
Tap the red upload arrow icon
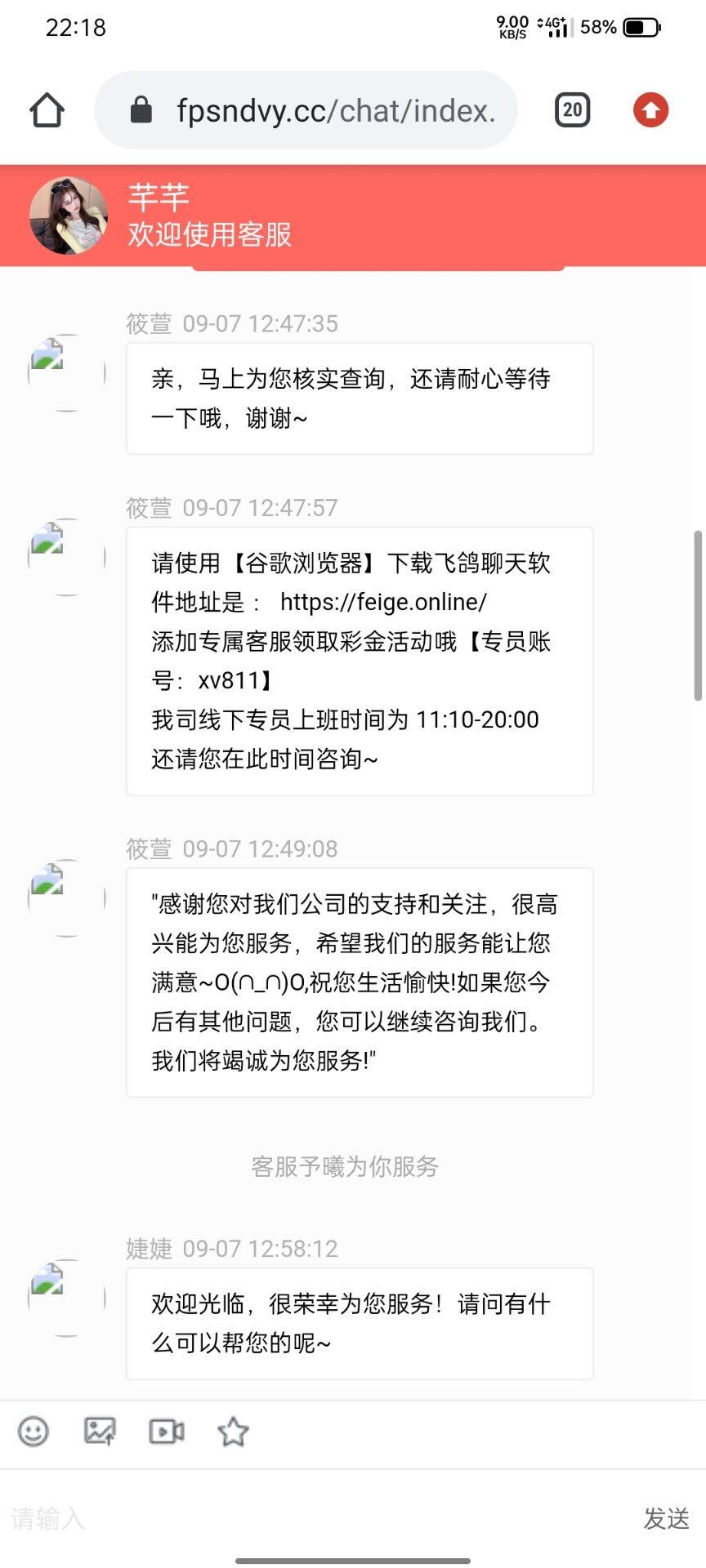(650, 110)
